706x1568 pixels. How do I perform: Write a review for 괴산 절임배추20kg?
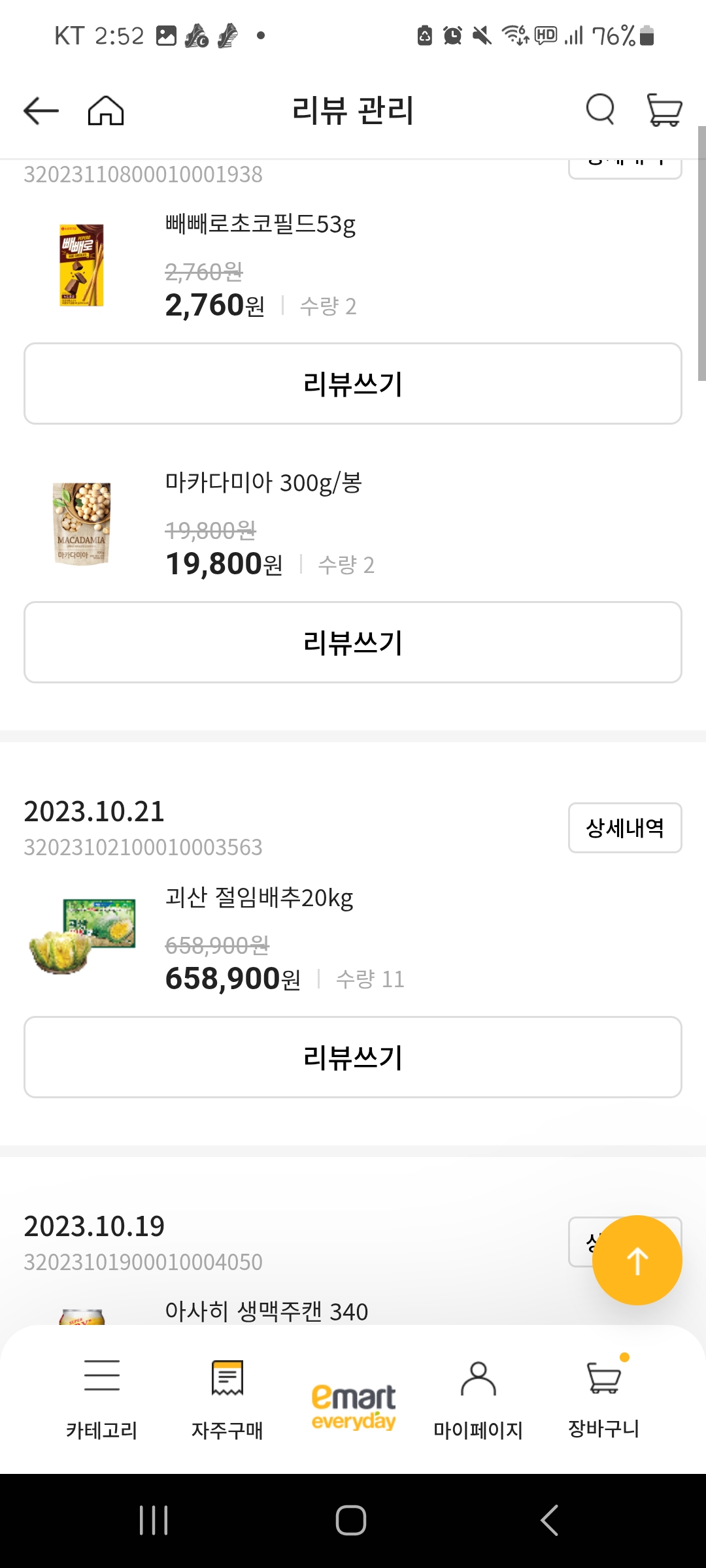(x=352, y=1057)
